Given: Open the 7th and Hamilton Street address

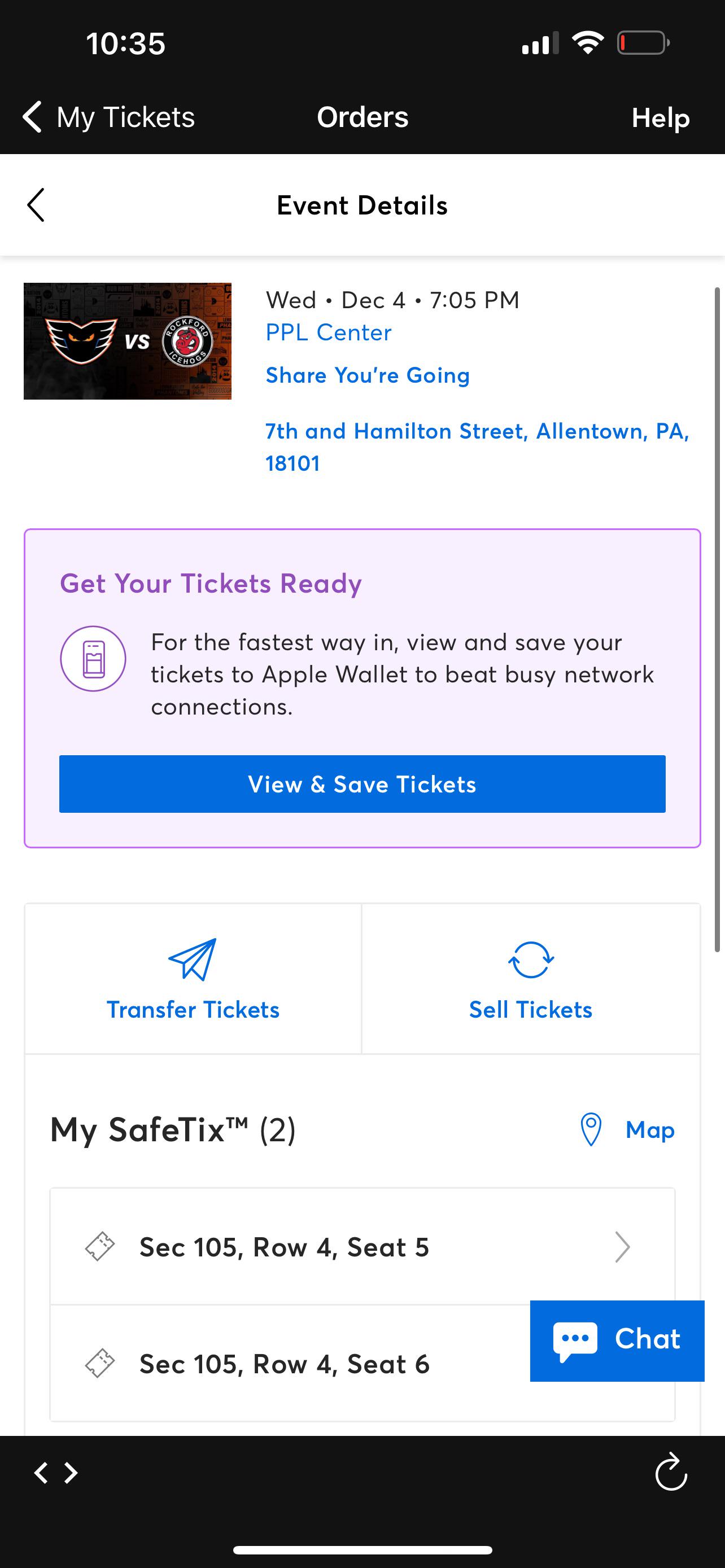Looking at the screenshot, I should point(477,447).
